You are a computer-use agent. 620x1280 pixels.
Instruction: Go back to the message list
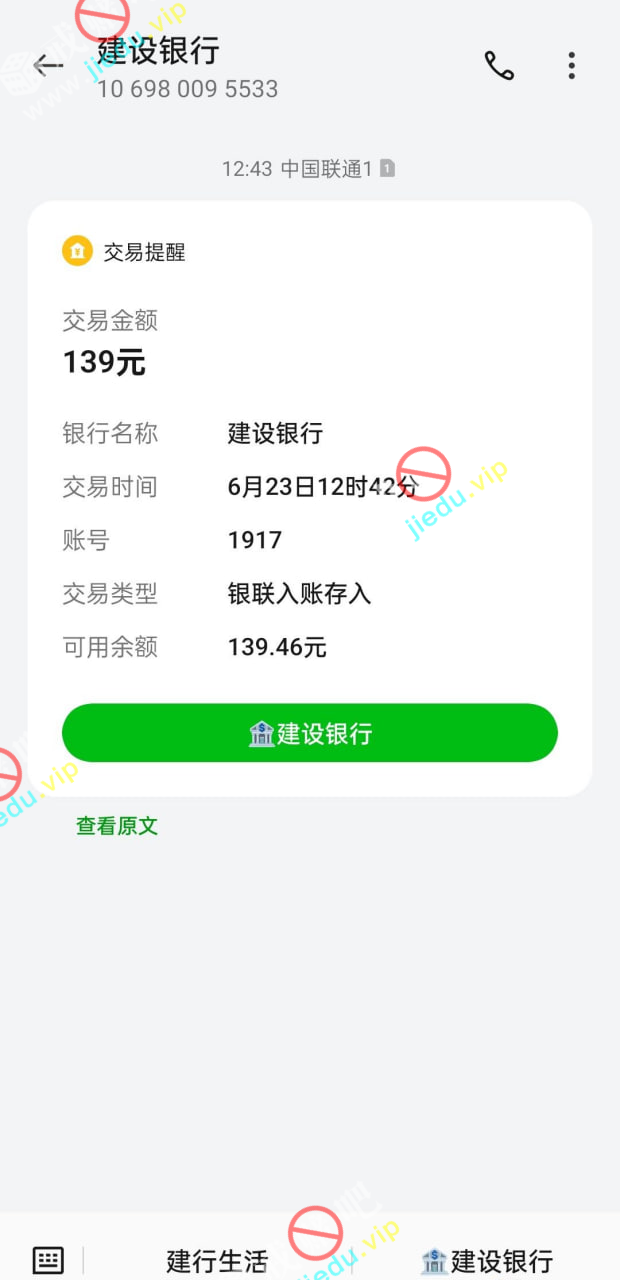pyautogui.click(x=46, y=66)
